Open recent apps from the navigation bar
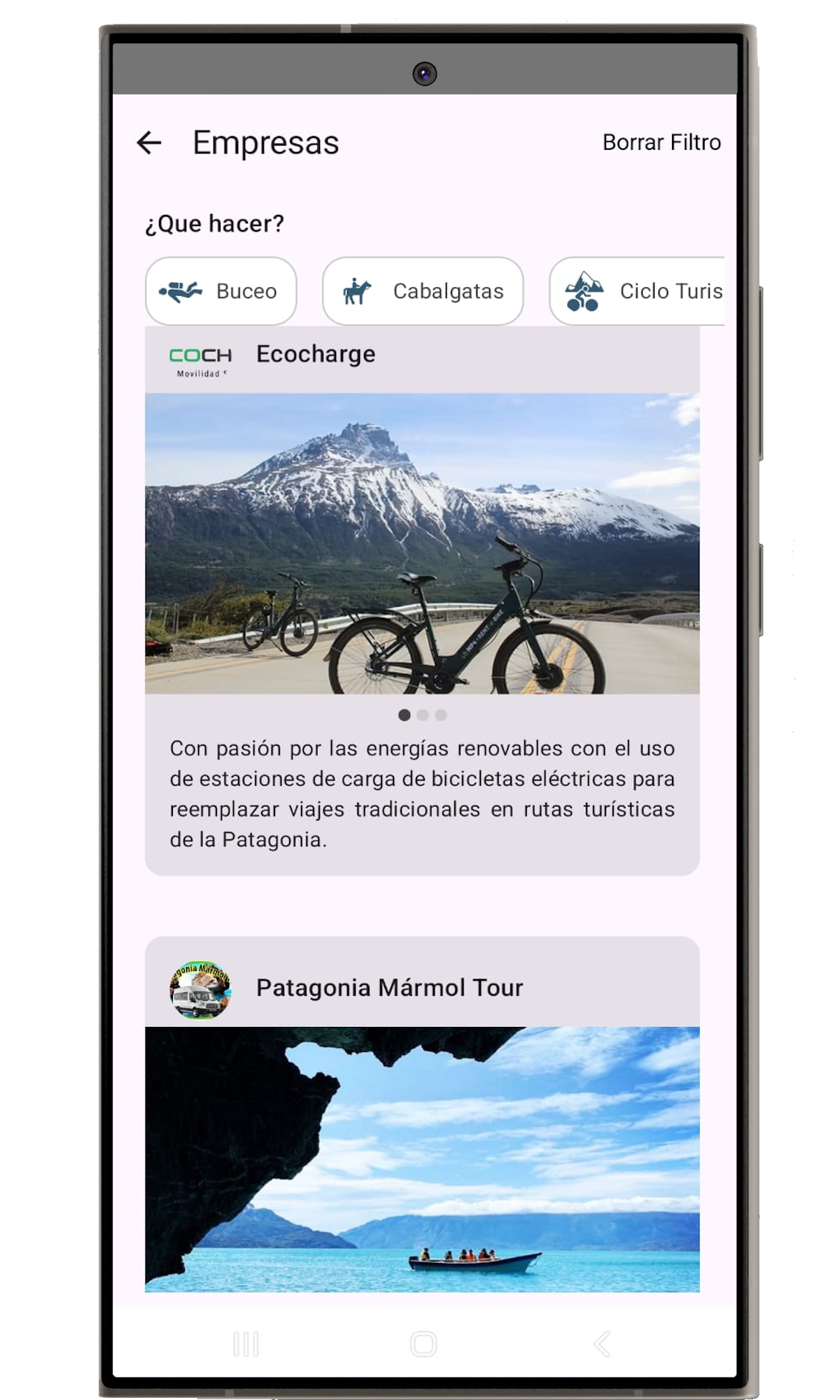 tap(246, 1344)
